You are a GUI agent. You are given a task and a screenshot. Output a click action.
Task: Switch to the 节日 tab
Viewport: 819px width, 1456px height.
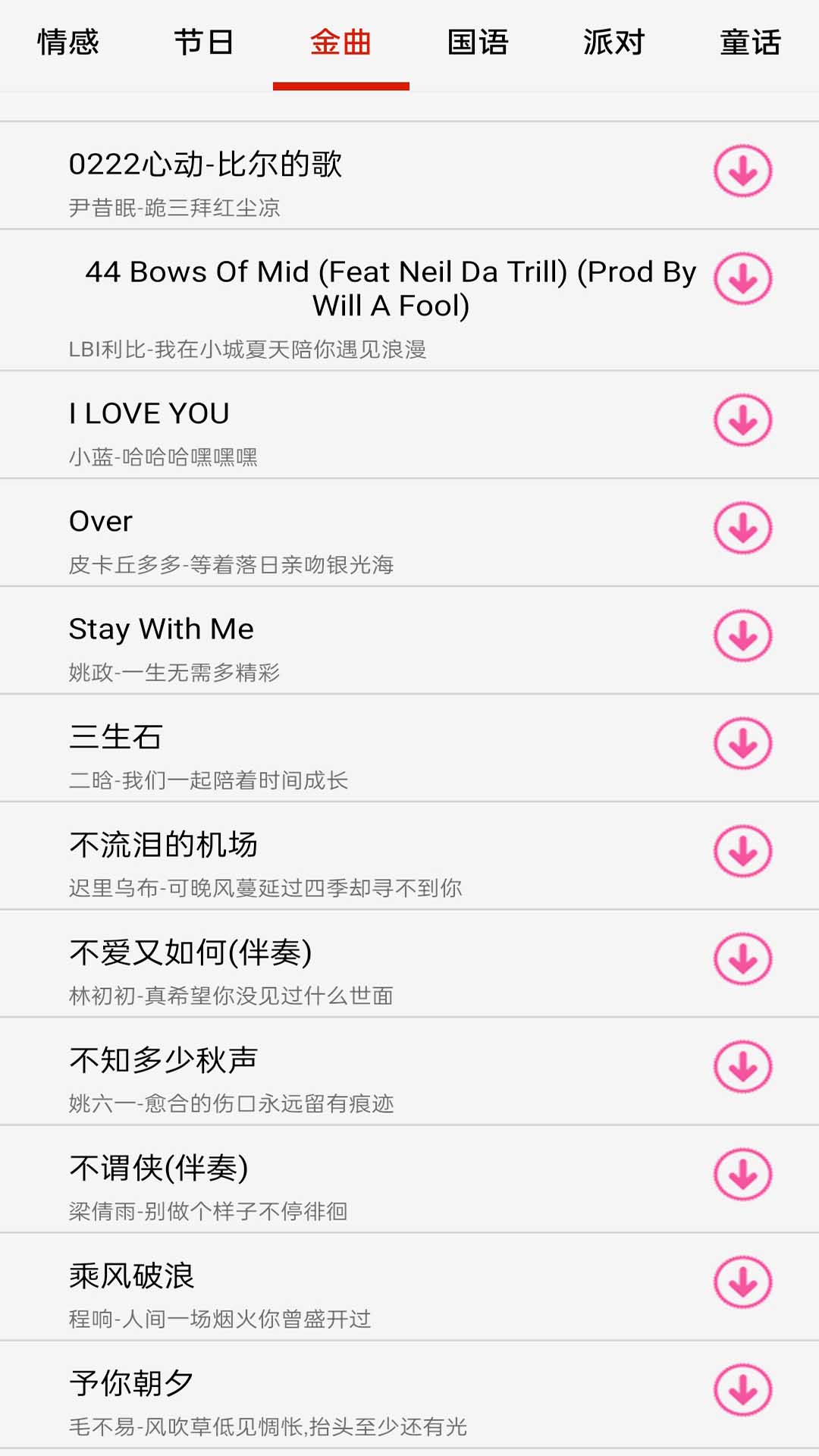coord(205,42)
